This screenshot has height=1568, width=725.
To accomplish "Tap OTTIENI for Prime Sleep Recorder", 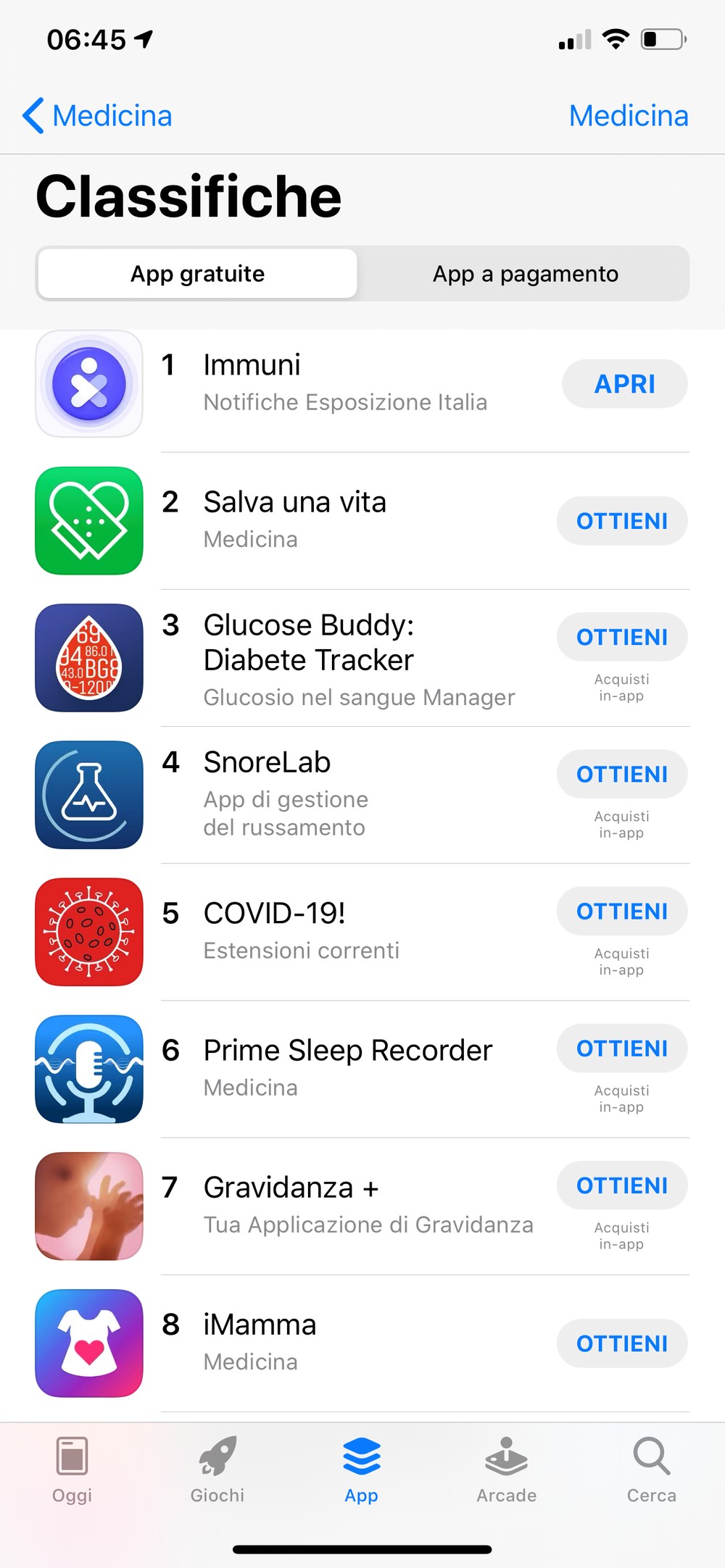I will pos(622,1048).
